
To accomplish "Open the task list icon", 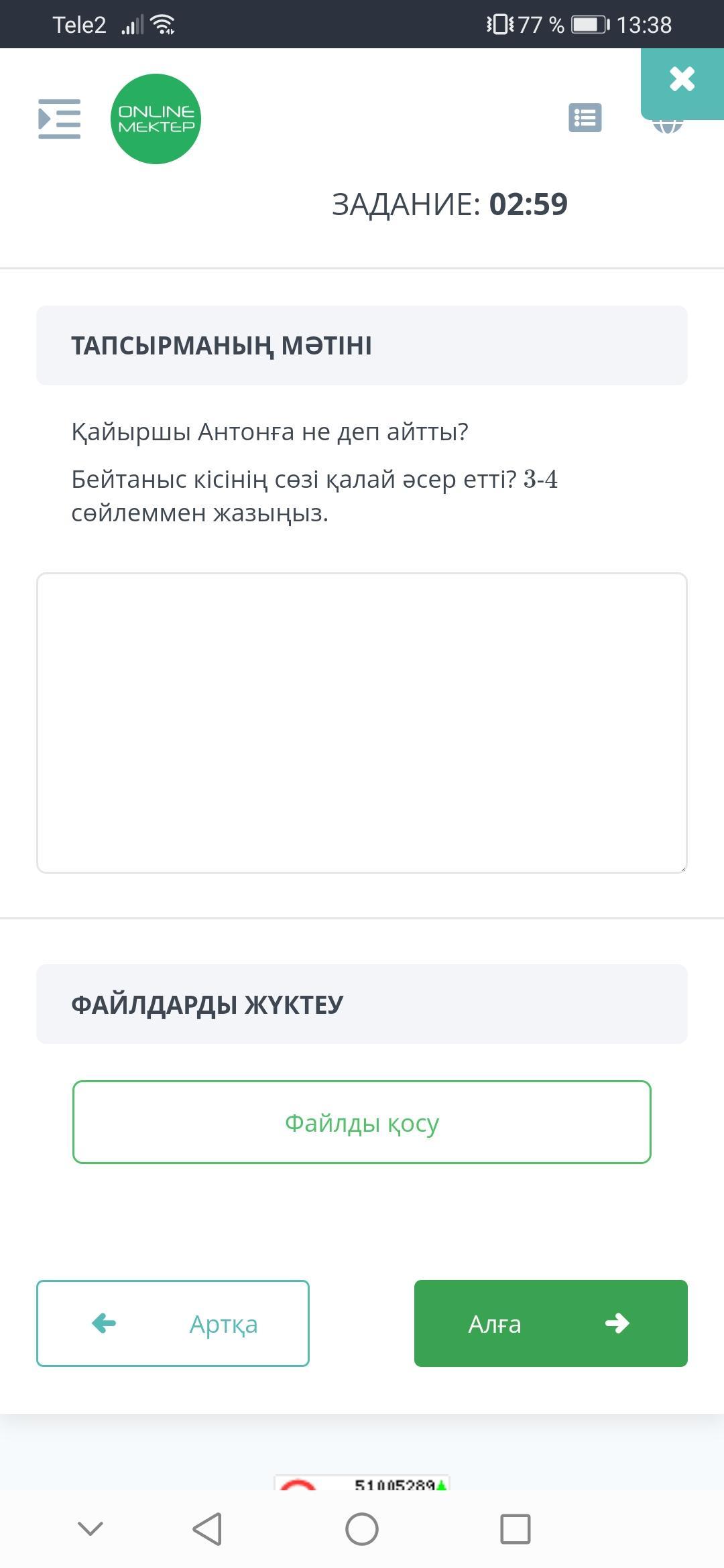I will (x=585, y=118).
